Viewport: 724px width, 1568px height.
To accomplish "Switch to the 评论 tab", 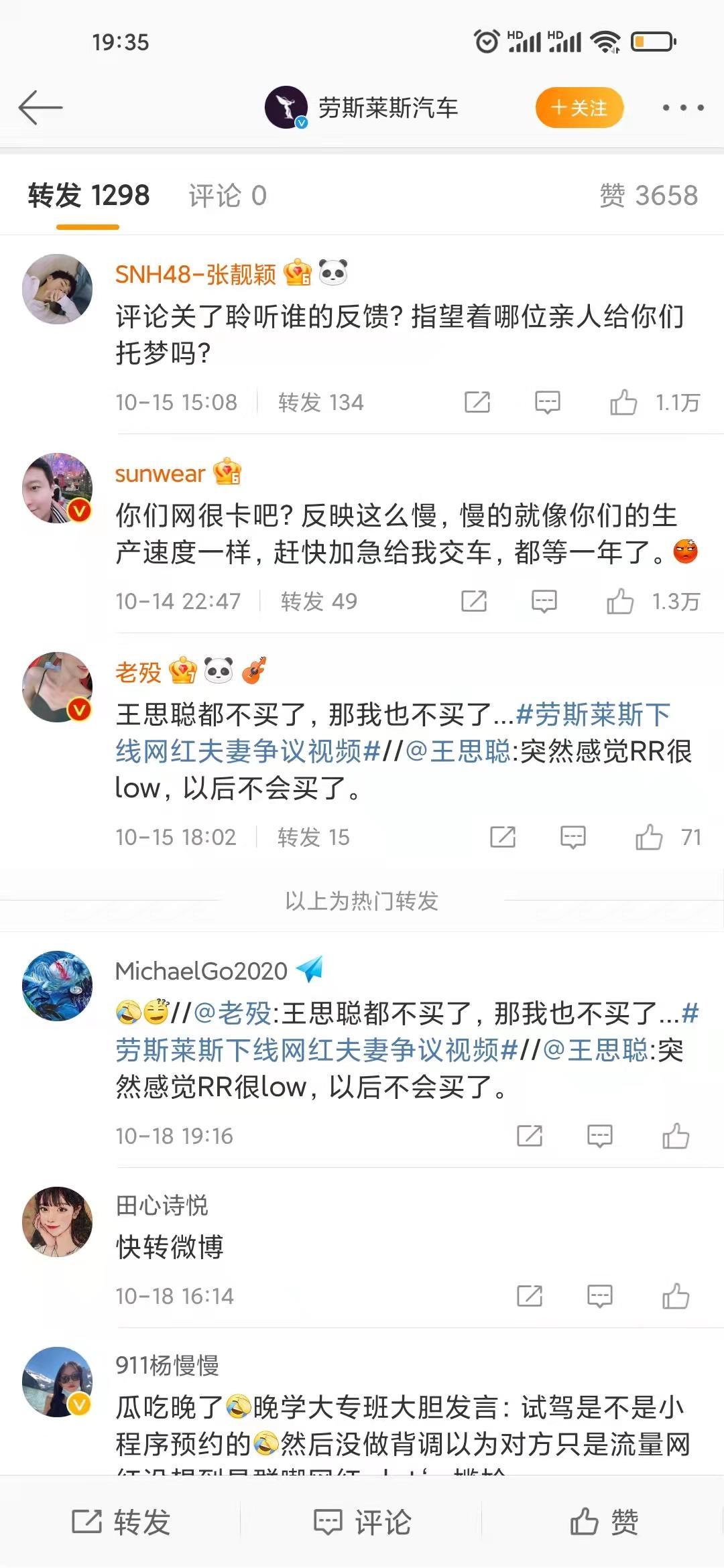I will pos(227,196).
